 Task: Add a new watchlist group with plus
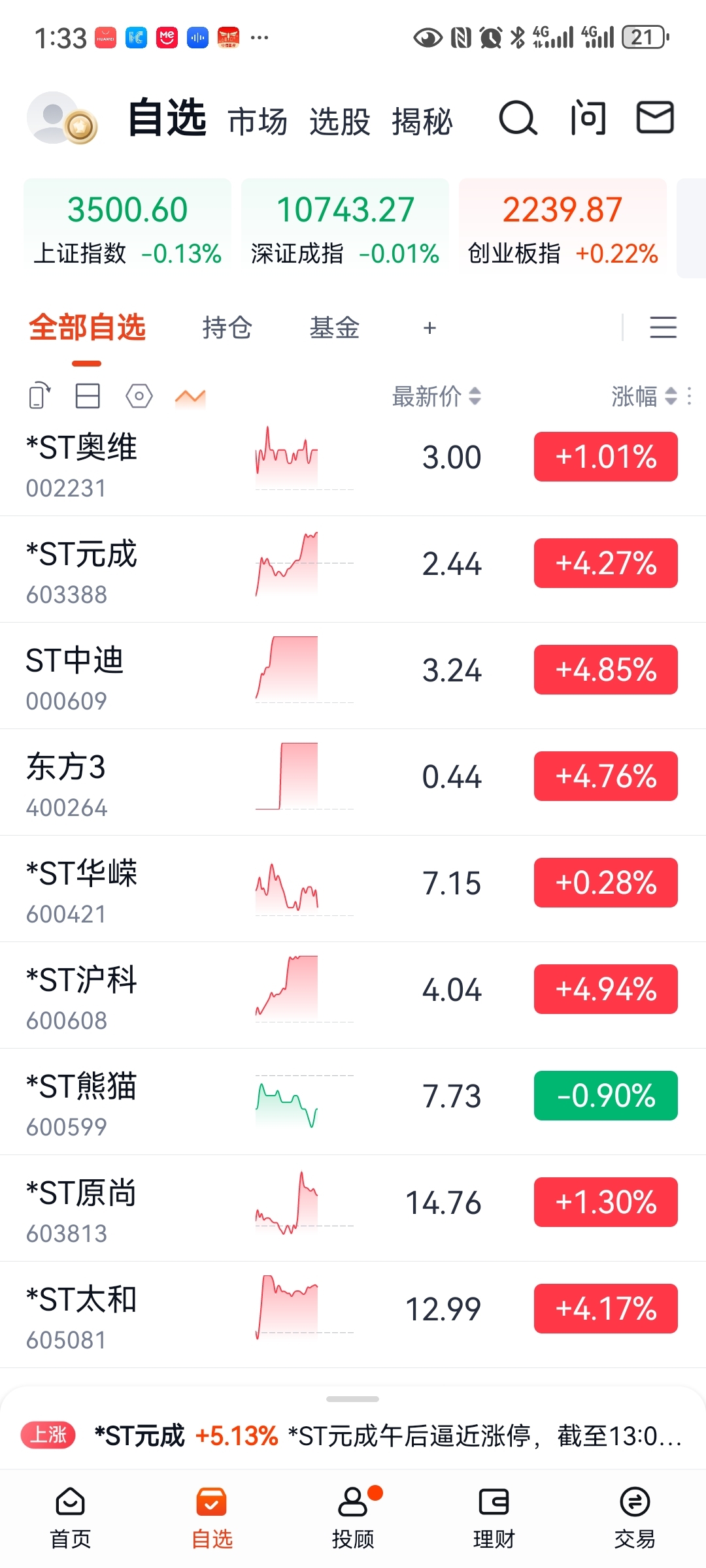pos(429,328)
